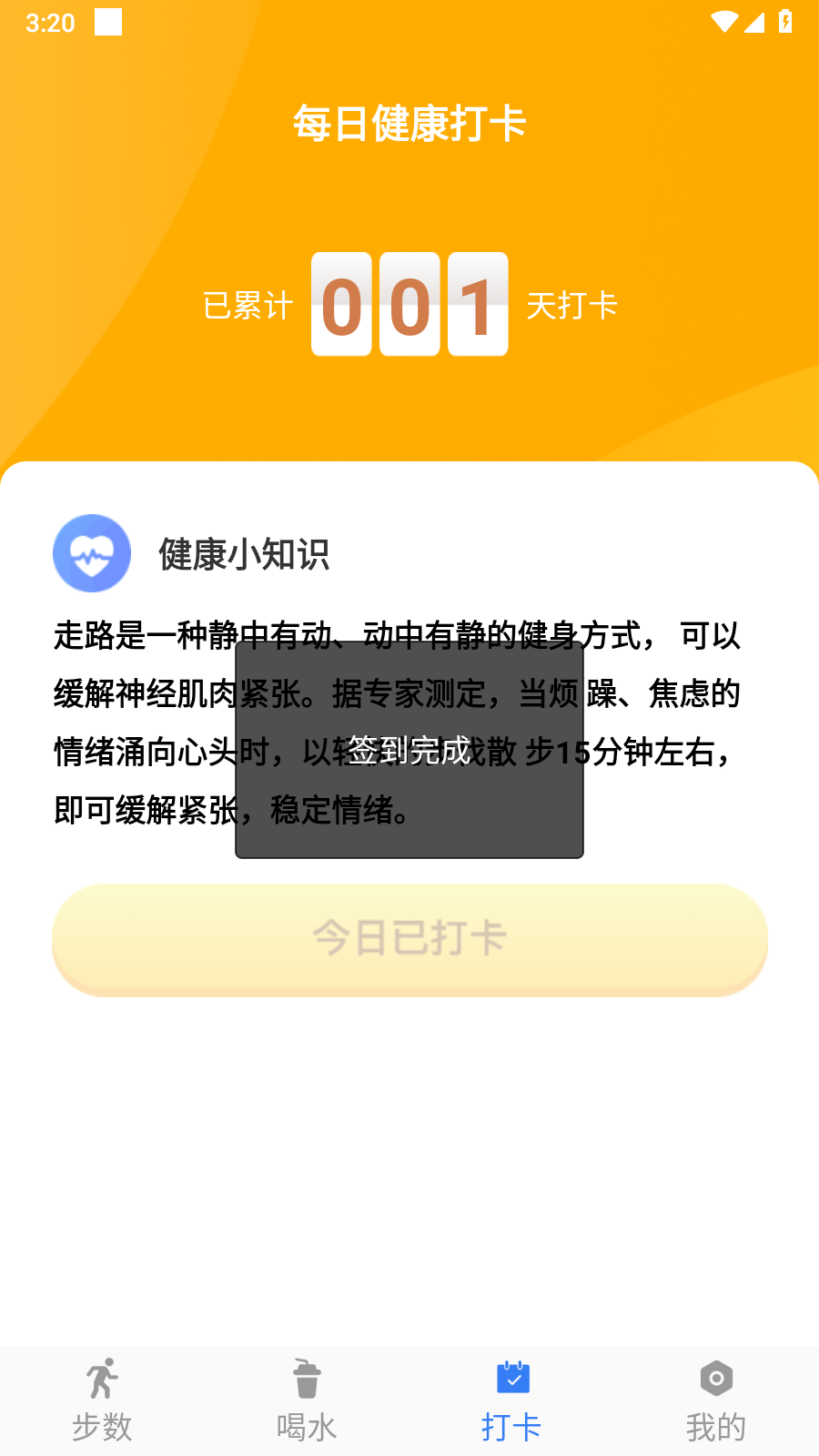Tap the 今日已打卡 button

[409, 939]
